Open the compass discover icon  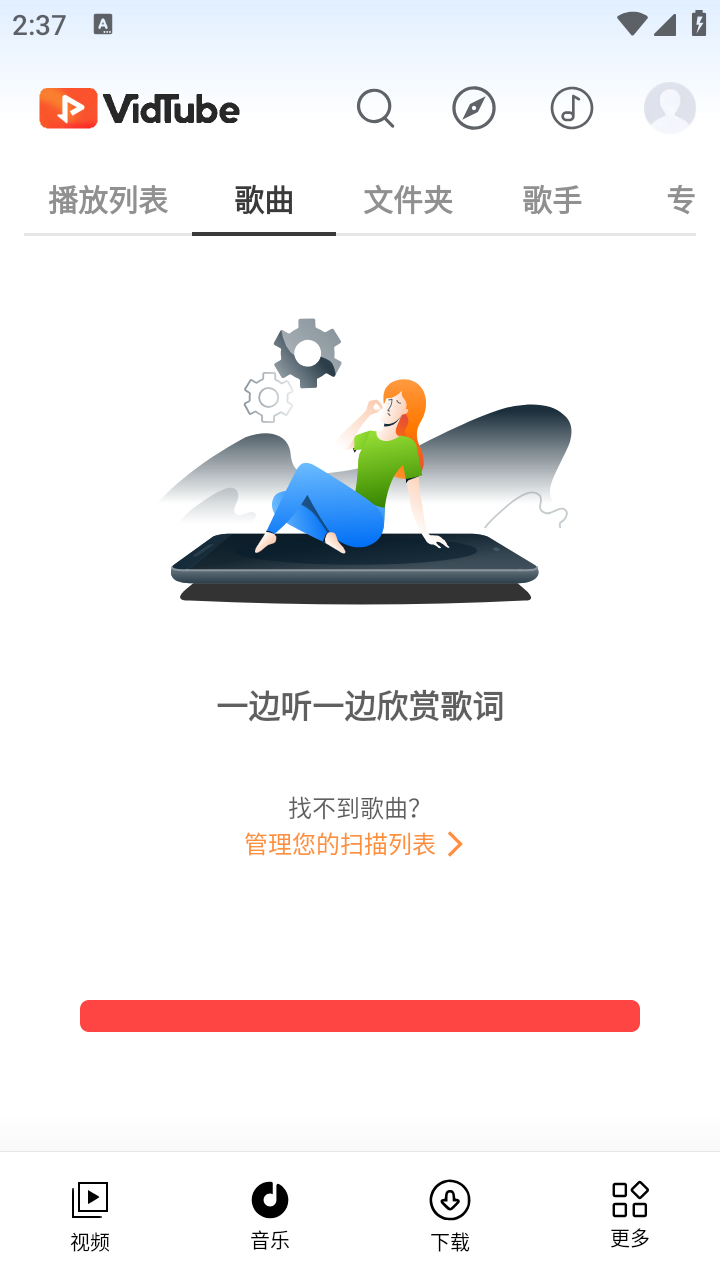tap(473, 108)
